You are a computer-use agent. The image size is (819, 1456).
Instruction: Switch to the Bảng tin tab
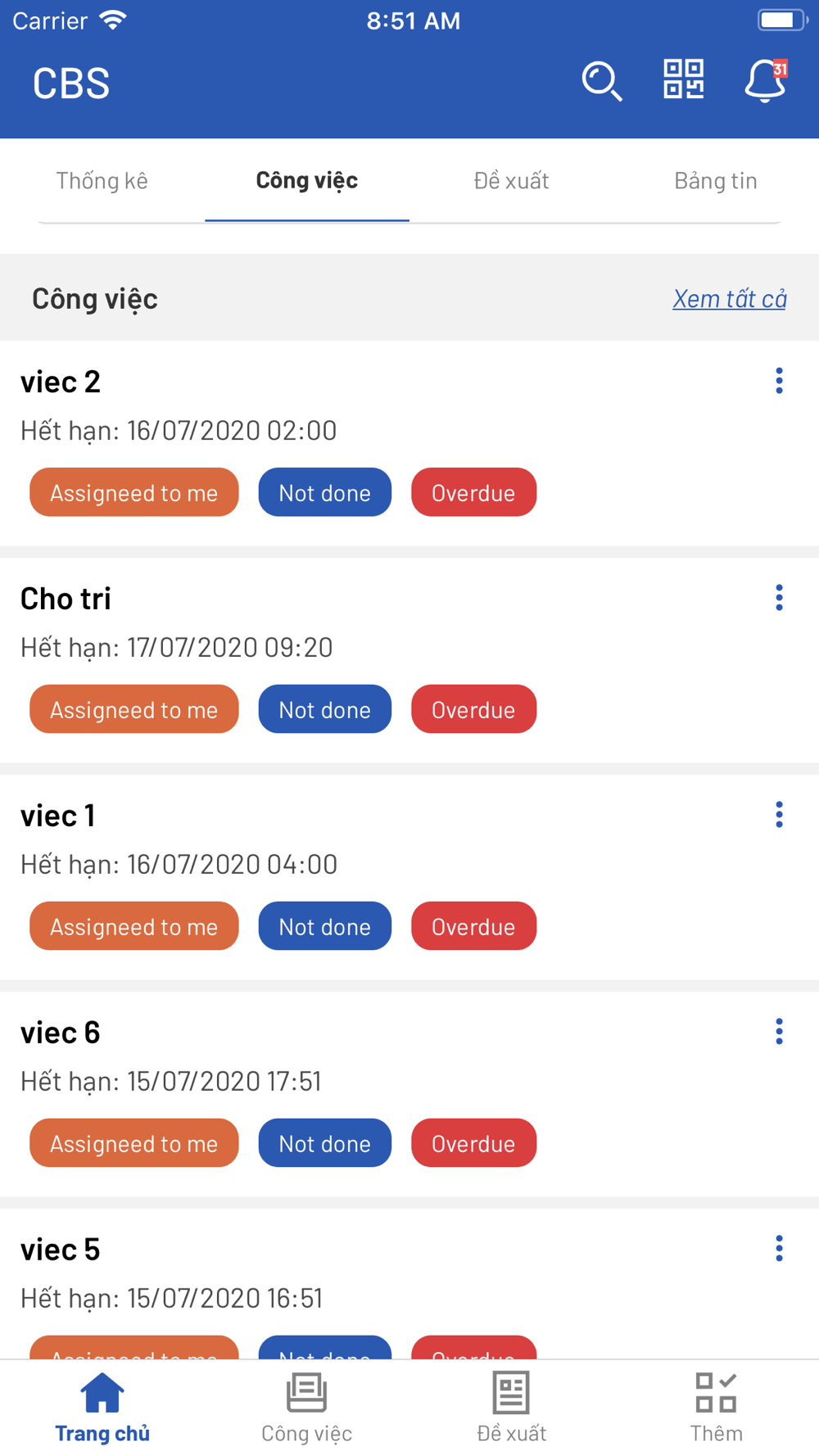(x=716, y=181)
